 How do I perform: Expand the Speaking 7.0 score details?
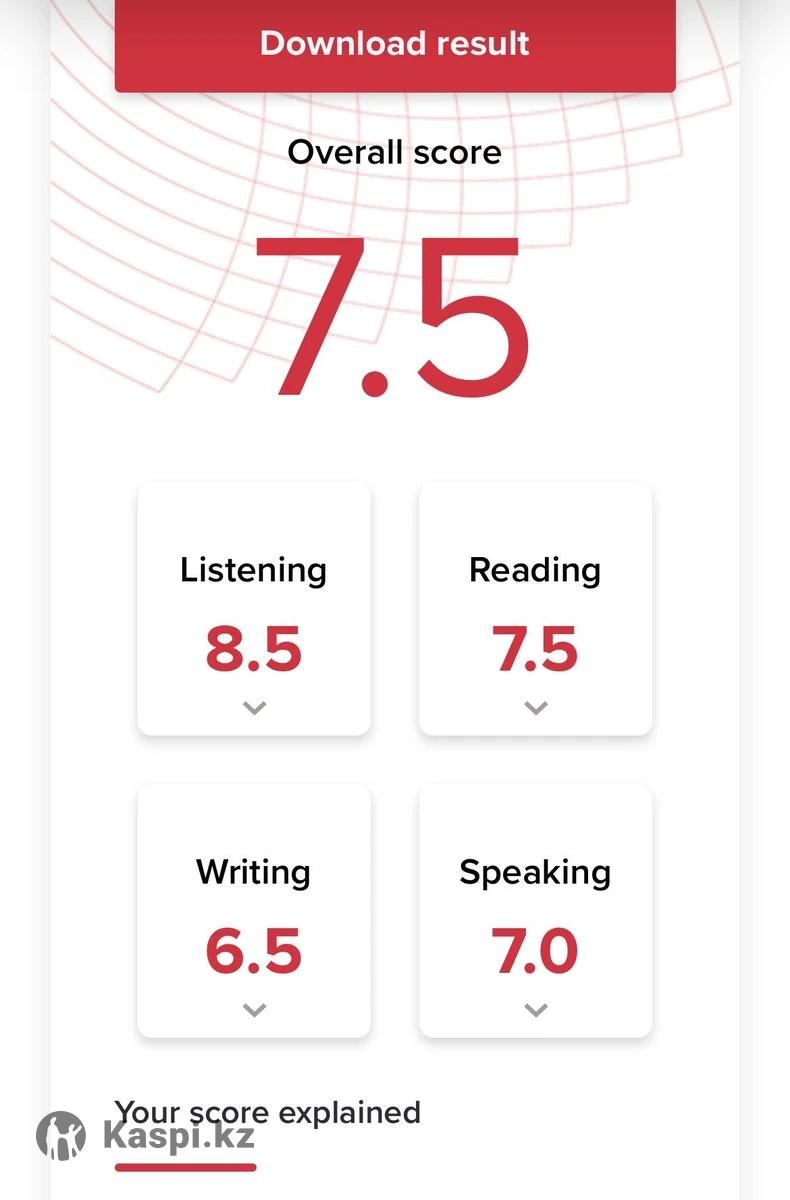point(536,1010)
